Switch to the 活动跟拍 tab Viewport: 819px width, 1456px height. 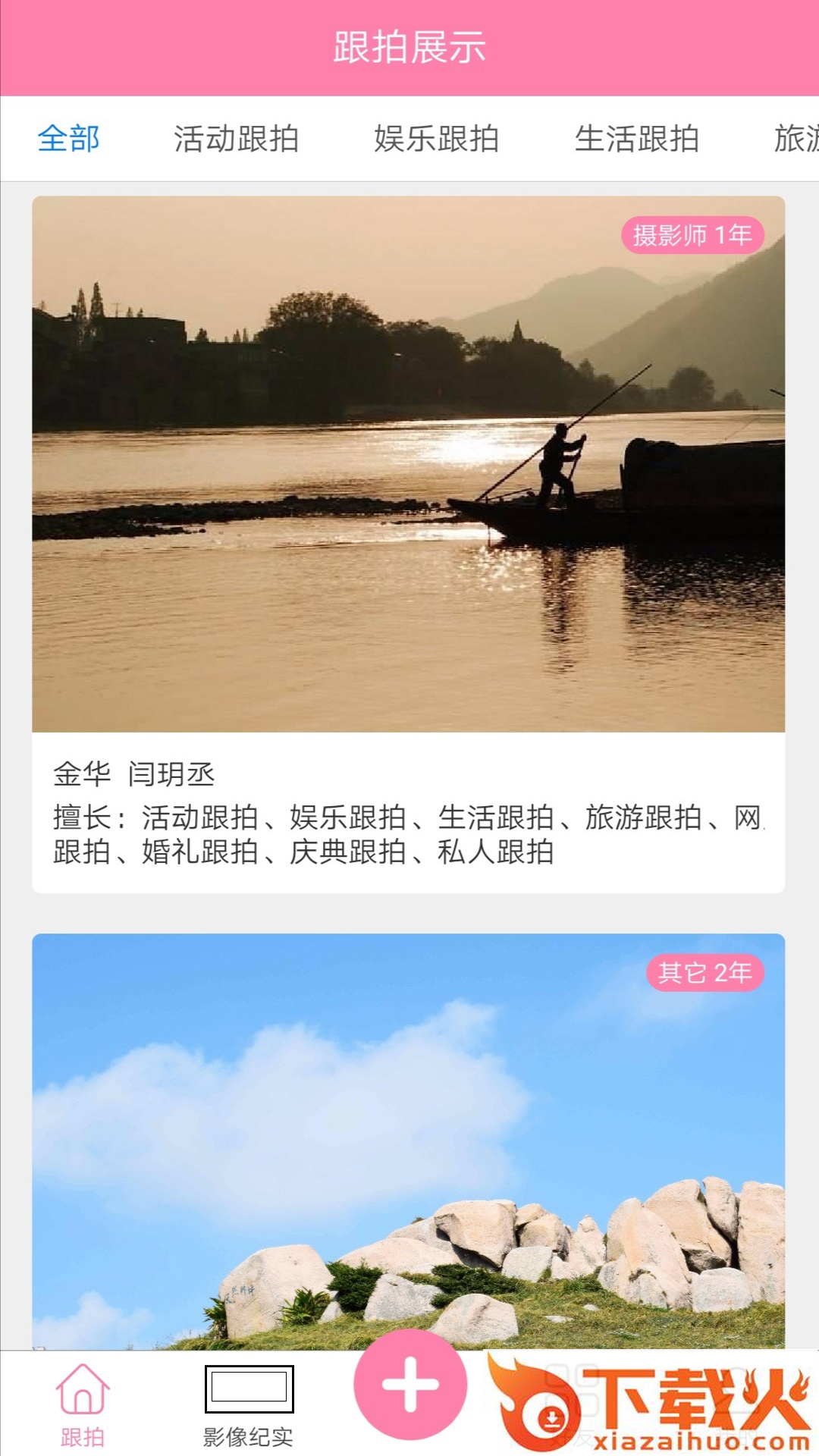click(236, 139)
